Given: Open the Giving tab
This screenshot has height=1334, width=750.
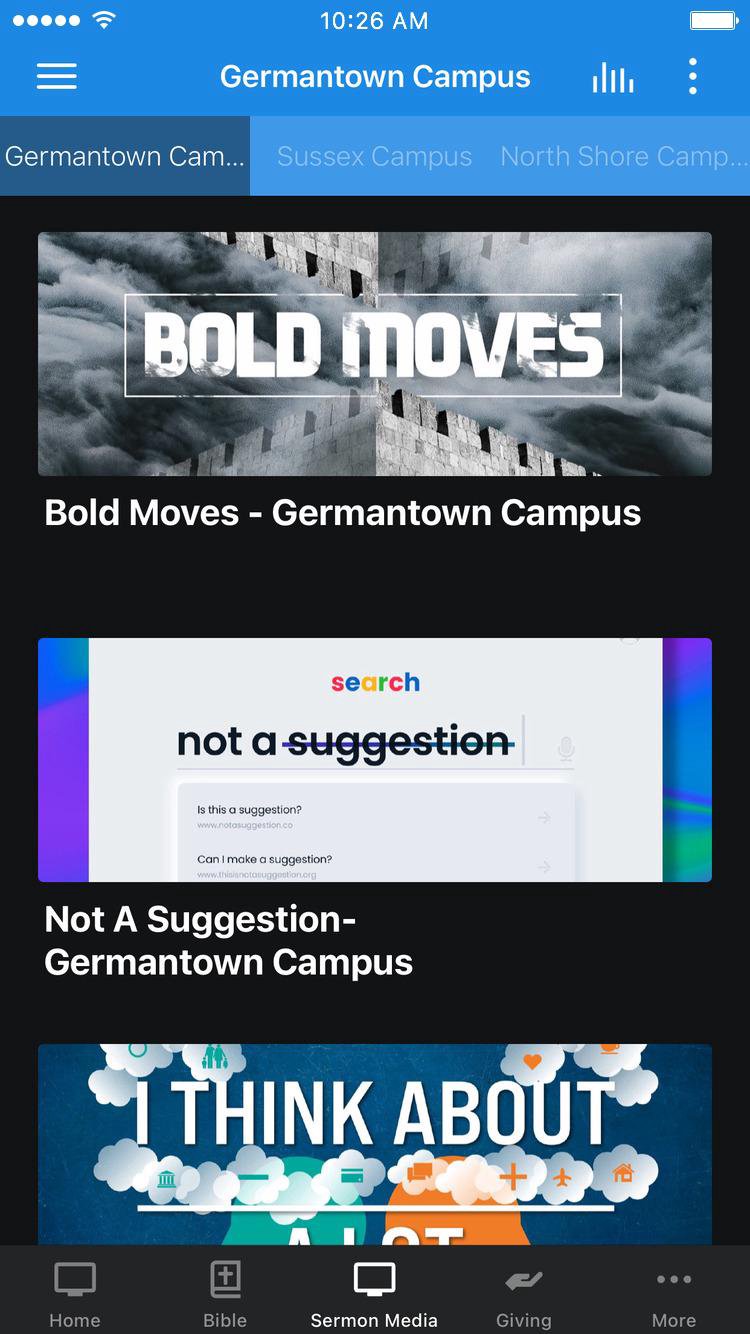Looking at the screenshot, I should (x=524, y=1294).
